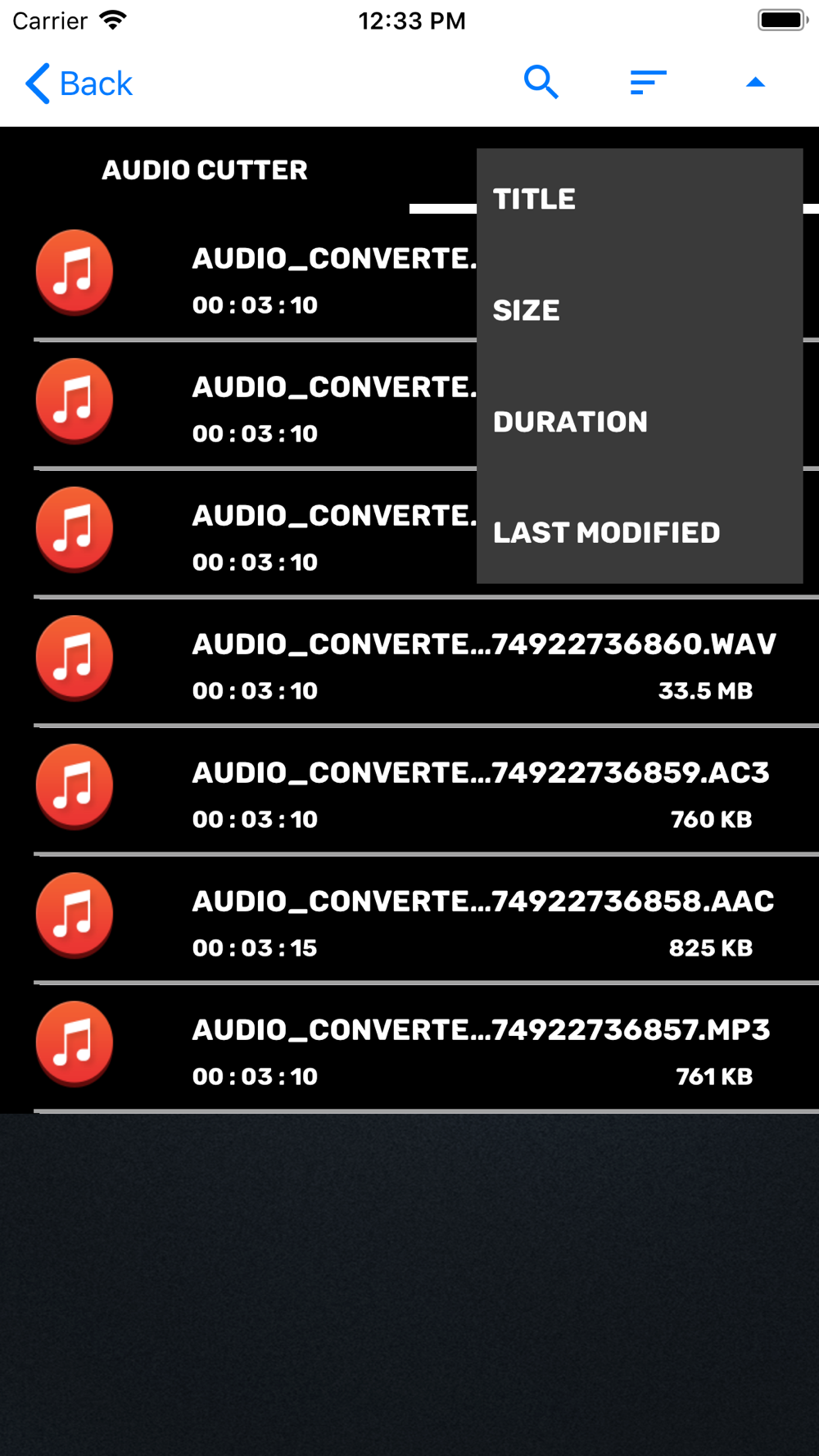The width and height of the screenshot is (819, 1456).
Task: Tap the sort lines icon
Action: 648,83
